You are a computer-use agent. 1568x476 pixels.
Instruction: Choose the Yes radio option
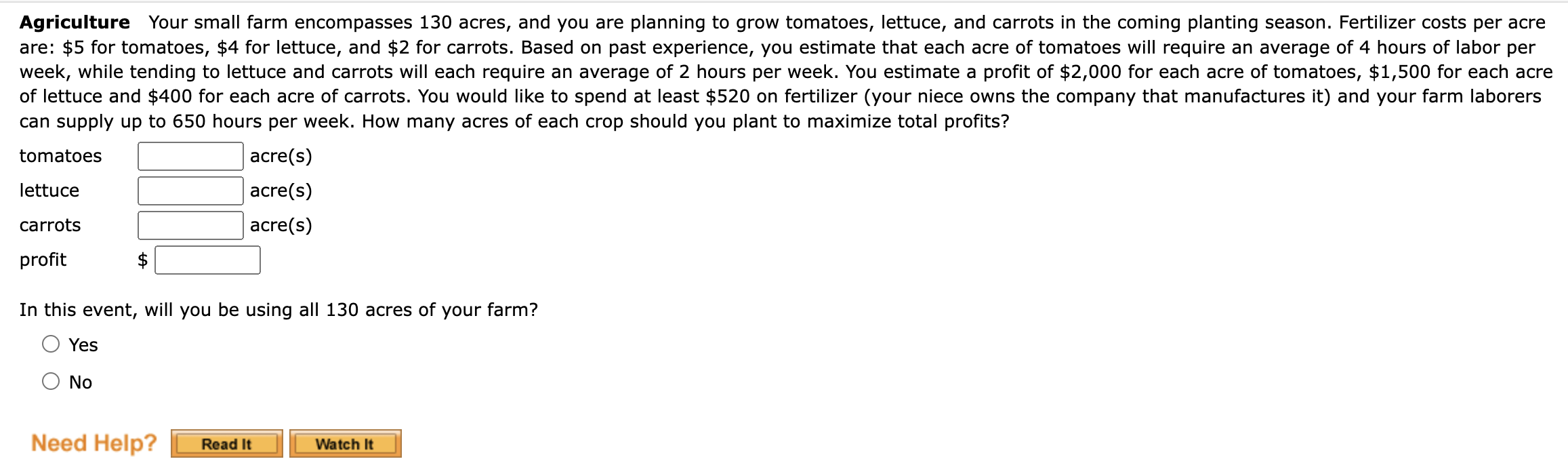(x=51, y=344)
